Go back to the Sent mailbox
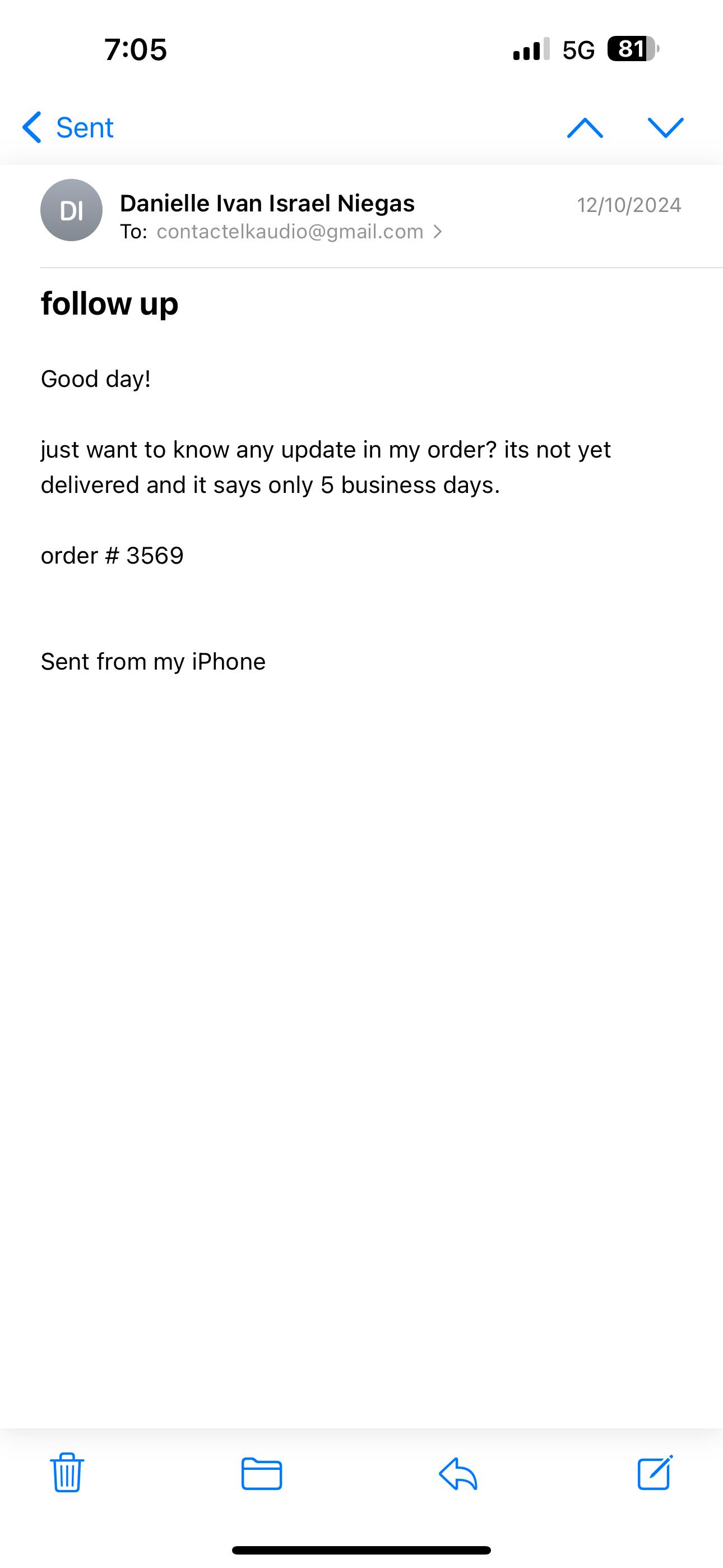 point(68,128)
